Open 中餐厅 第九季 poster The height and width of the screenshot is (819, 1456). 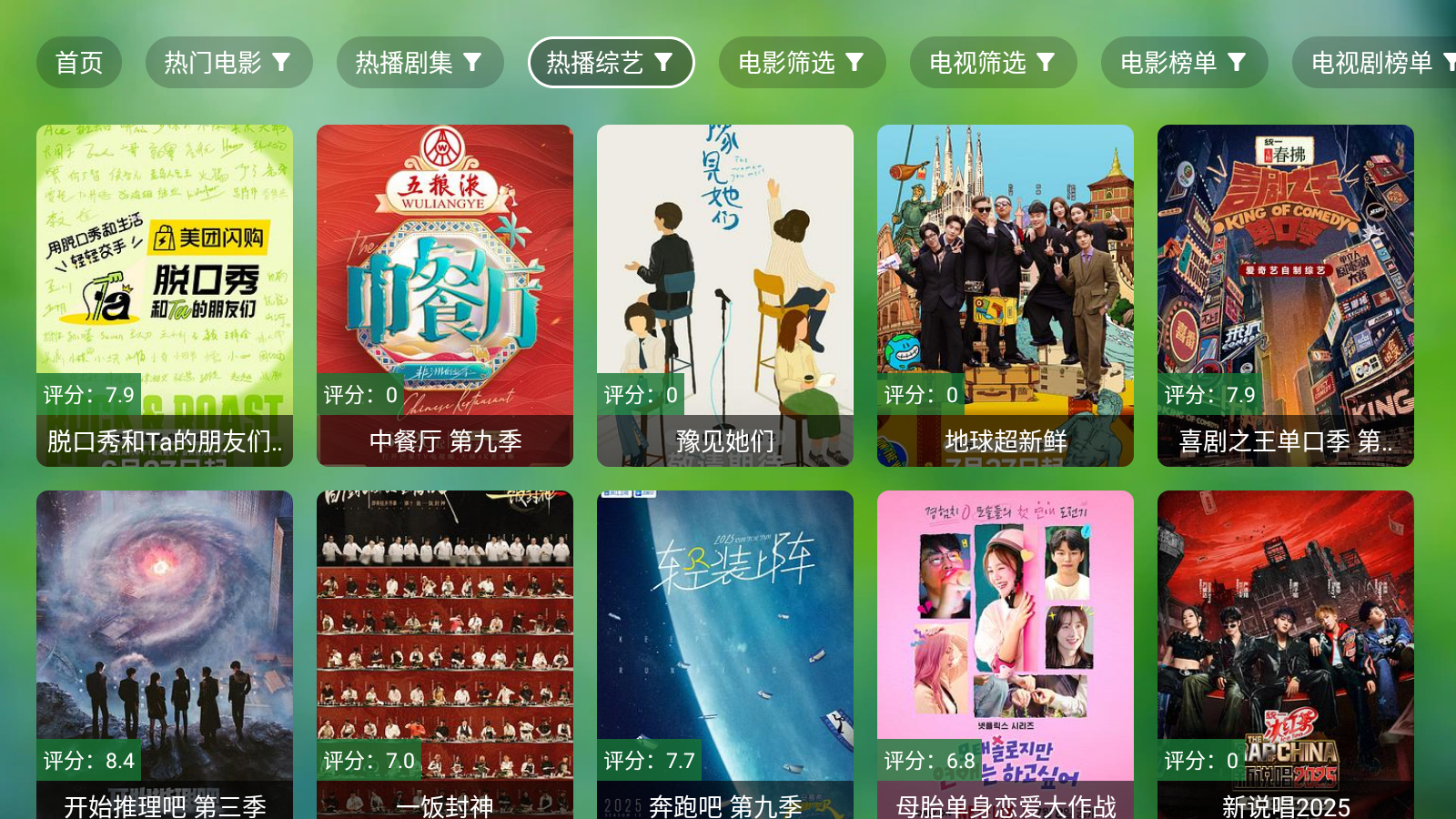[445, 295]
